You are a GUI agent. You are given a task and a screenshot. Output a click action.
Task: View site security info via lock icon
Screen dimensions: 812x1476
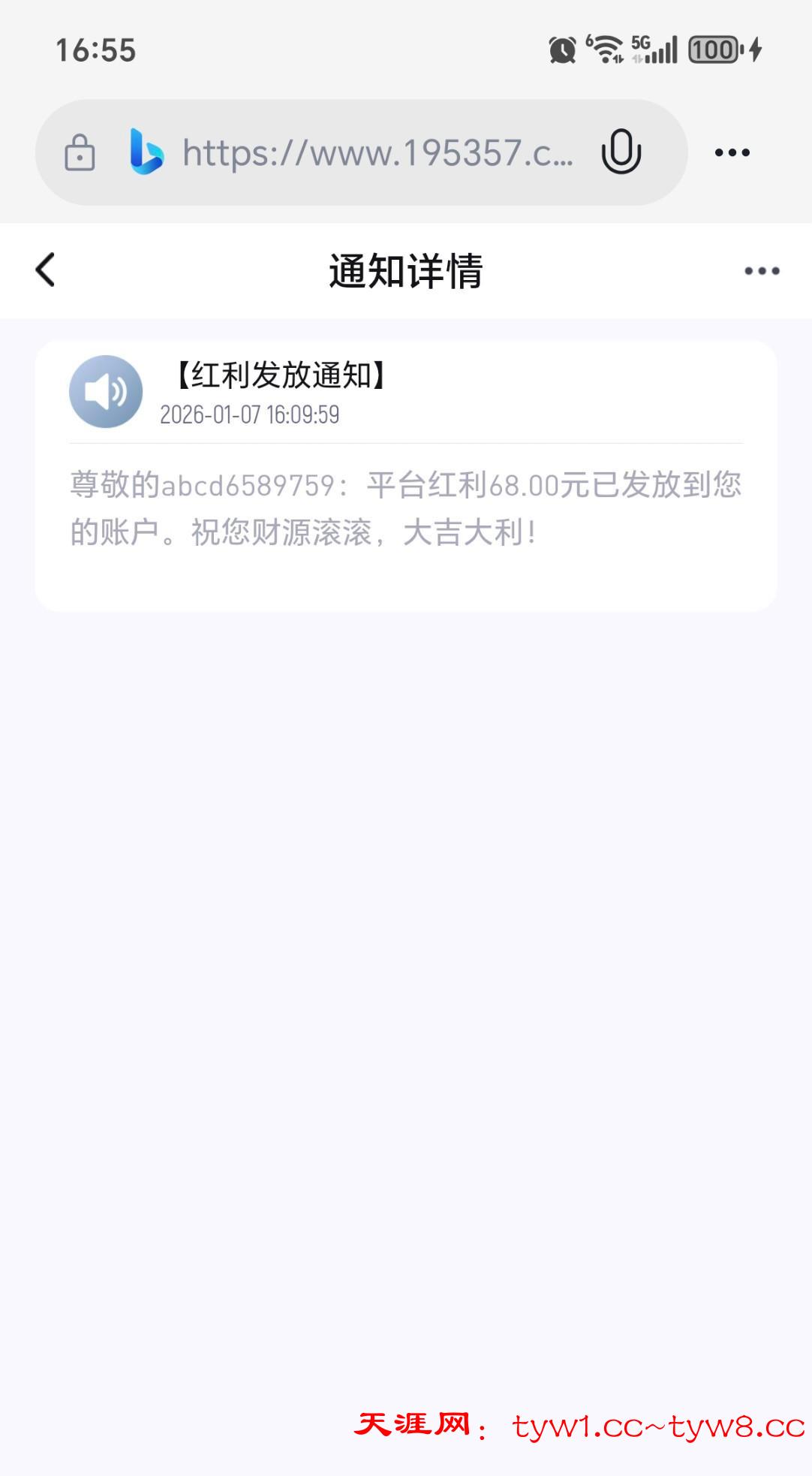click(x=80, y=153)
